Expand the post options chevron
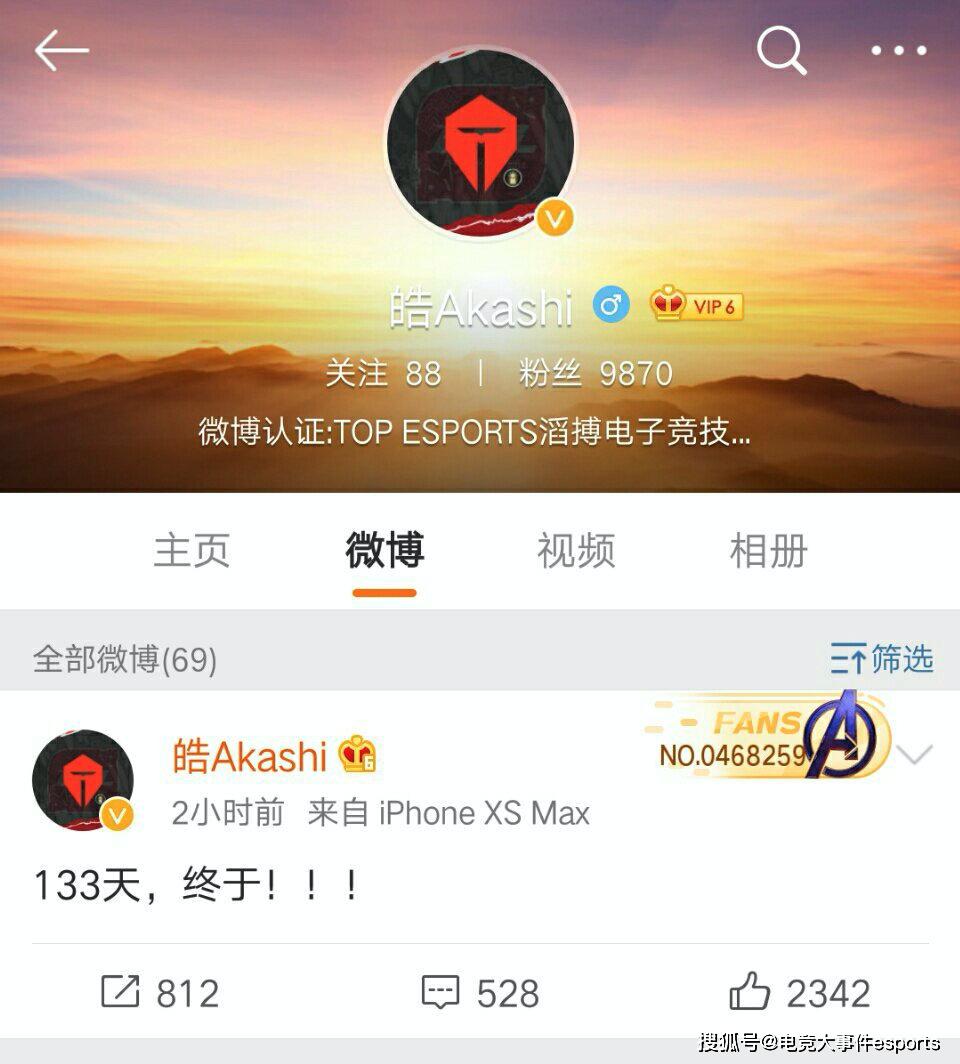The image size is (960, 1064). pyautogui.click(x=915, y=755)
